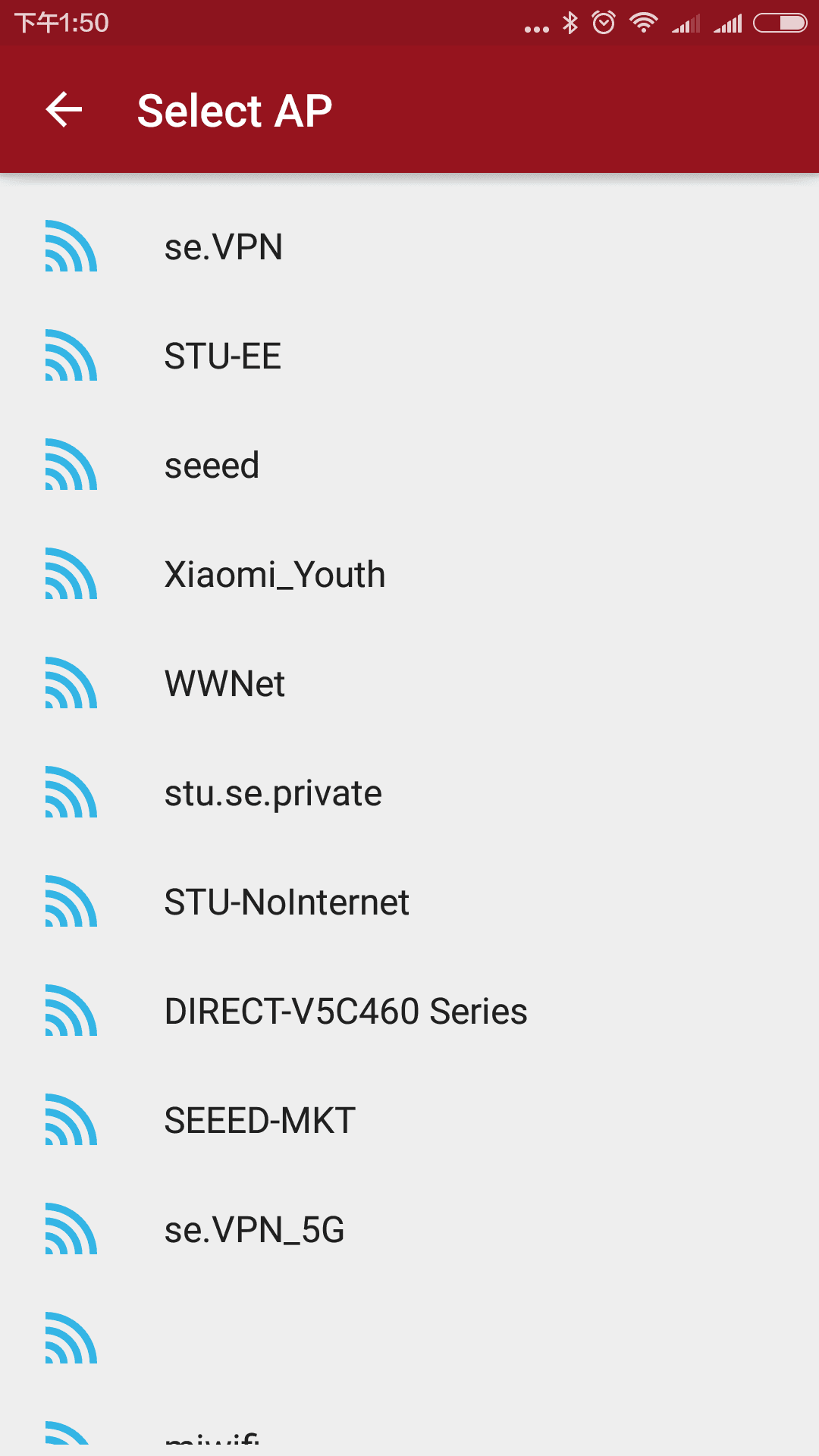Choose the SEEED-MKT access point
Viewport: 819px width, 1456px height.
409,1120
